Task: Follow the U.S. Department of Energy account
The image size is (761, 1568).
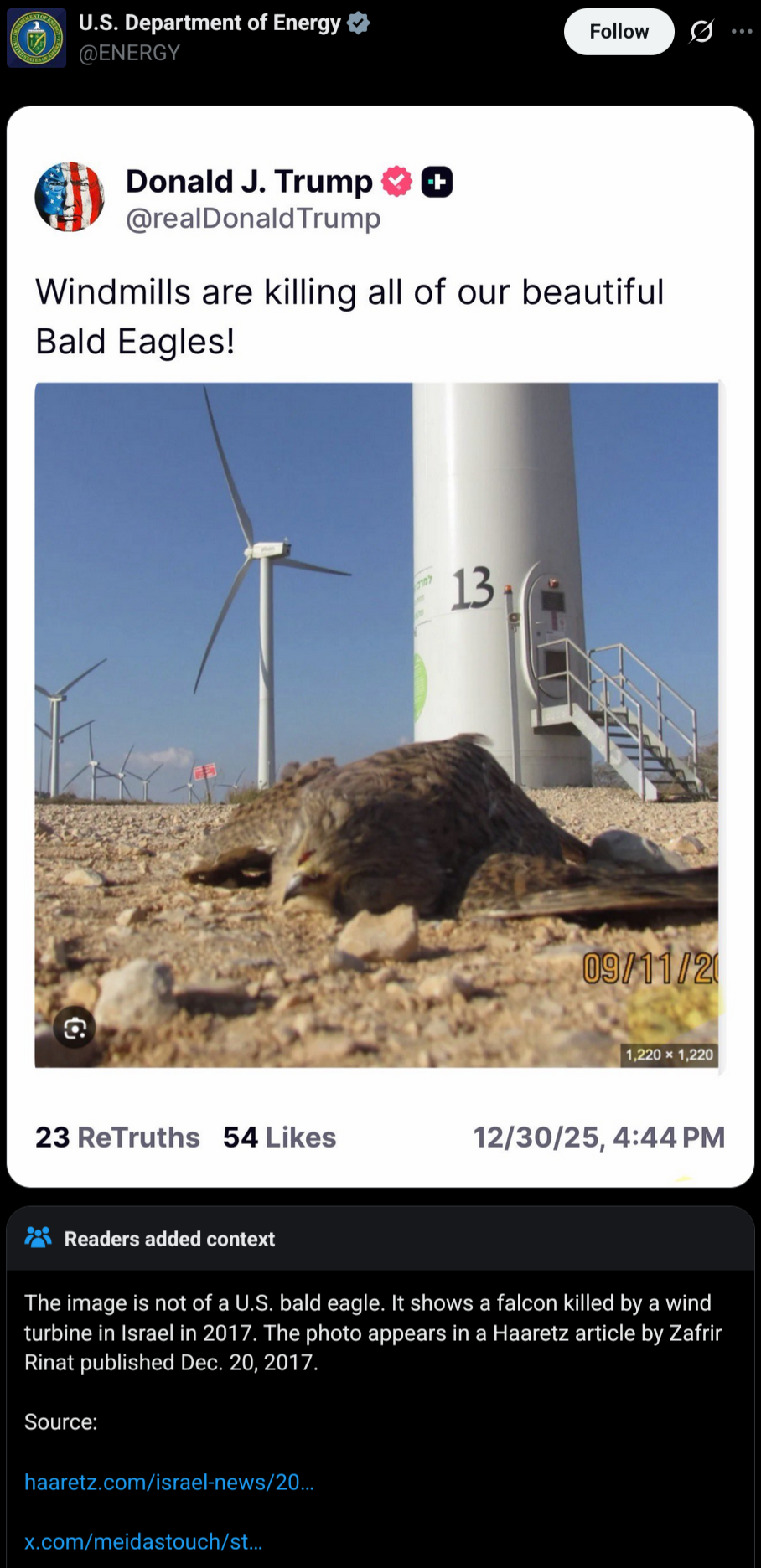Action: click(619, 32)
